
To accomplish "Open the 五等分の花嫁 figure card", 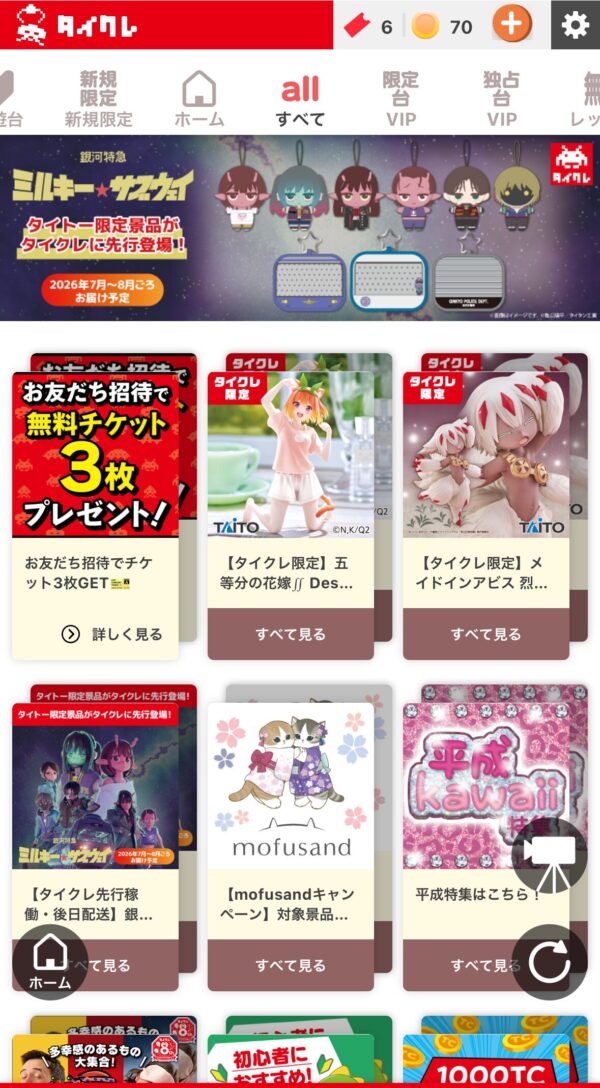I will coord(290,460).
